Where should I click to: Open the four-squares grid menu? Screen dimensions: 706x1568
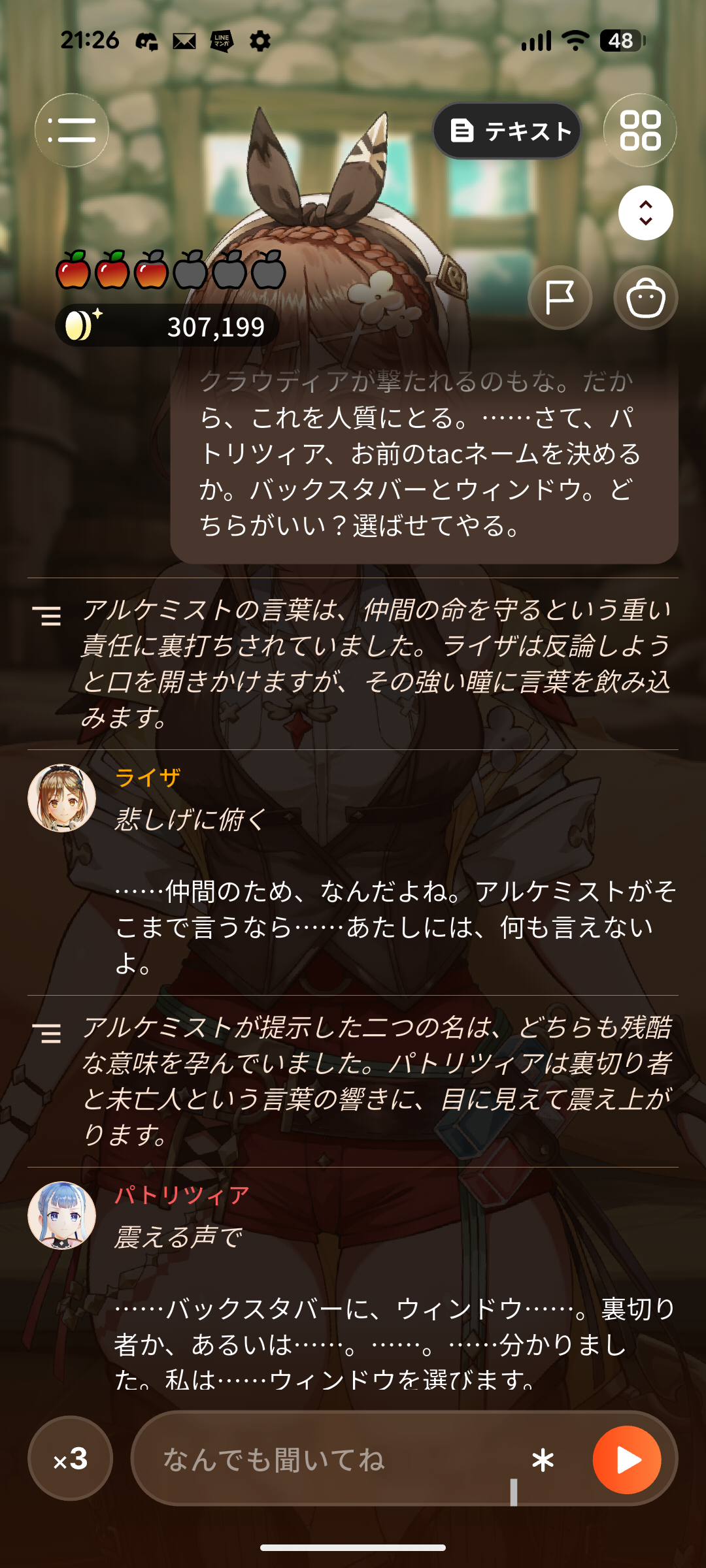[640, 130]
